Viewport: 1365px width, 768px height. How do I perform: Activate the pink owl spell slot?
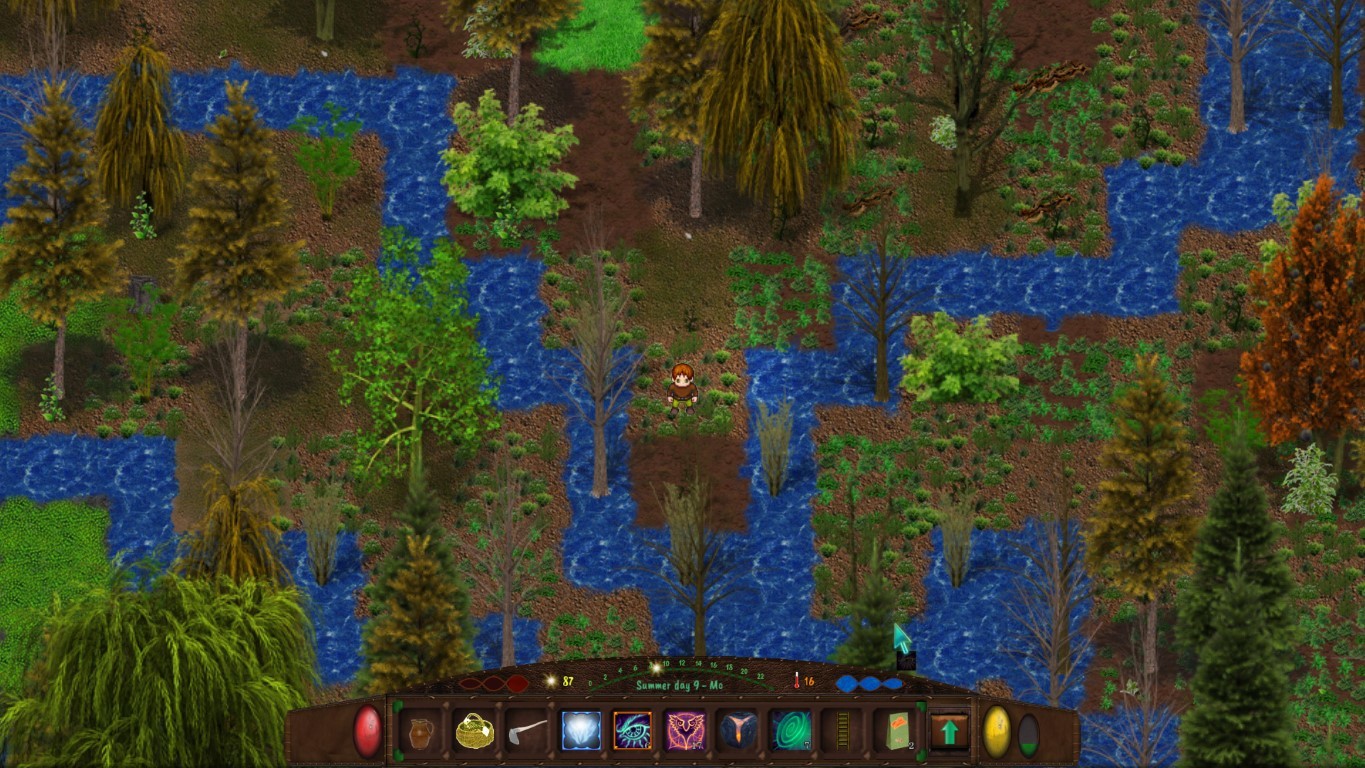click(x=685, y=731)
